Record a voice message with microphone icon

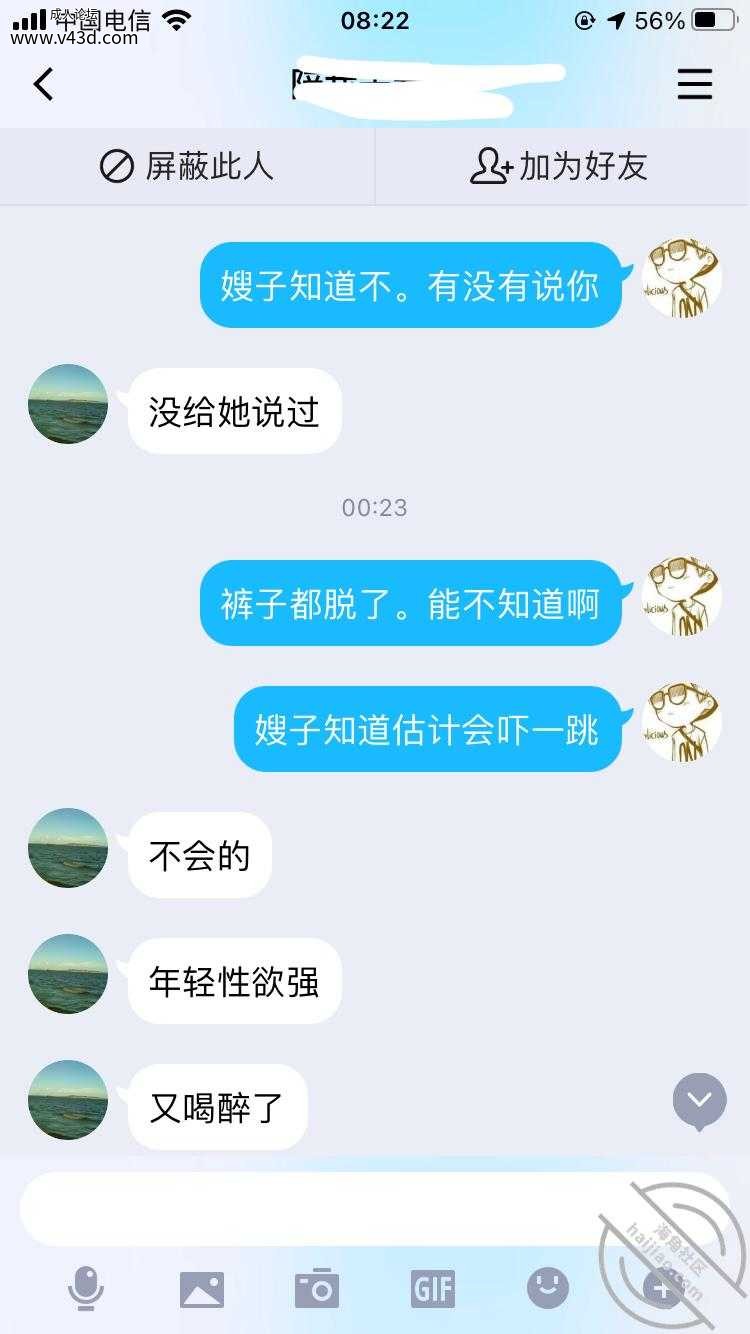click(85, 1289)
